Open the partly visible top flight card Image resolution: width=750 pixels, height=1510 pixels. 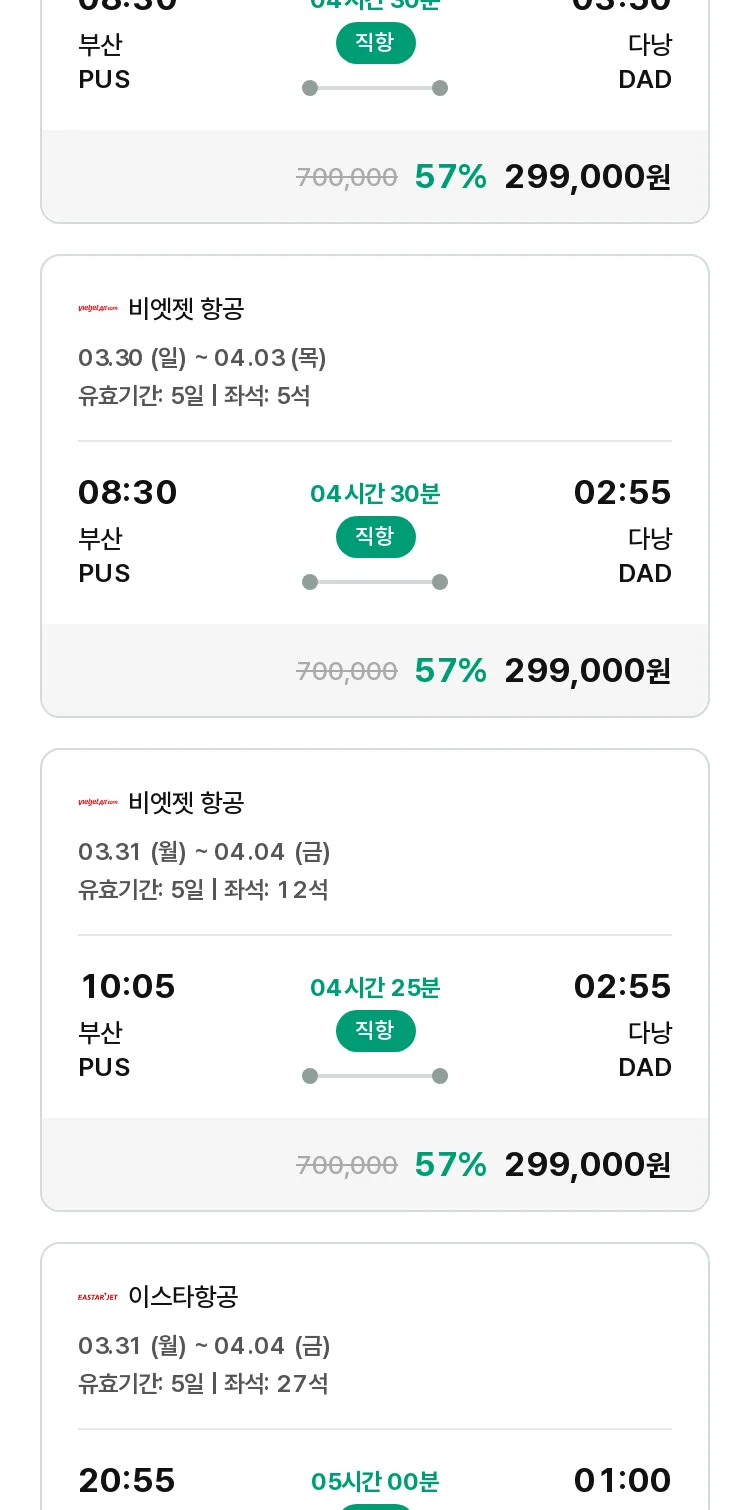point(375,111)
